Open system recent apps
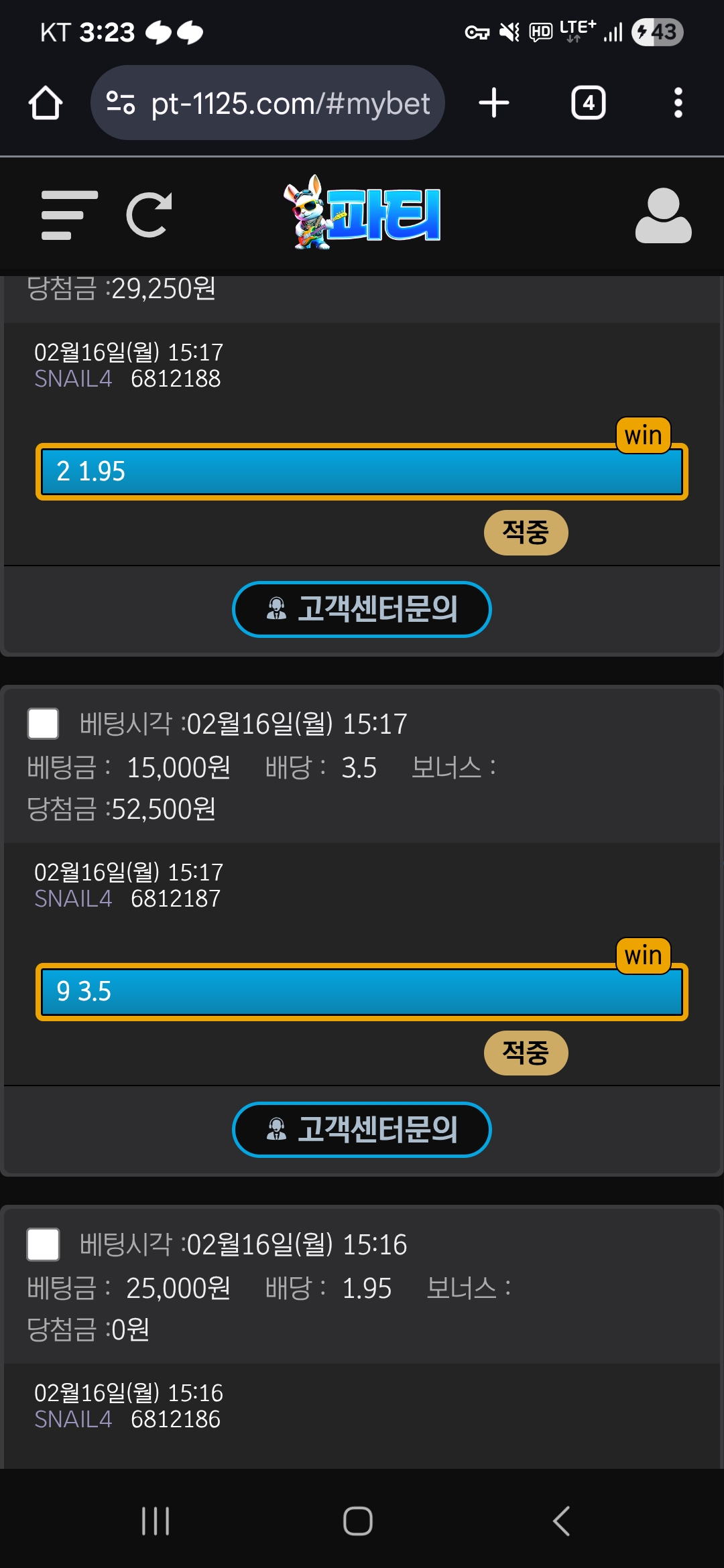 click(156, 1520)
